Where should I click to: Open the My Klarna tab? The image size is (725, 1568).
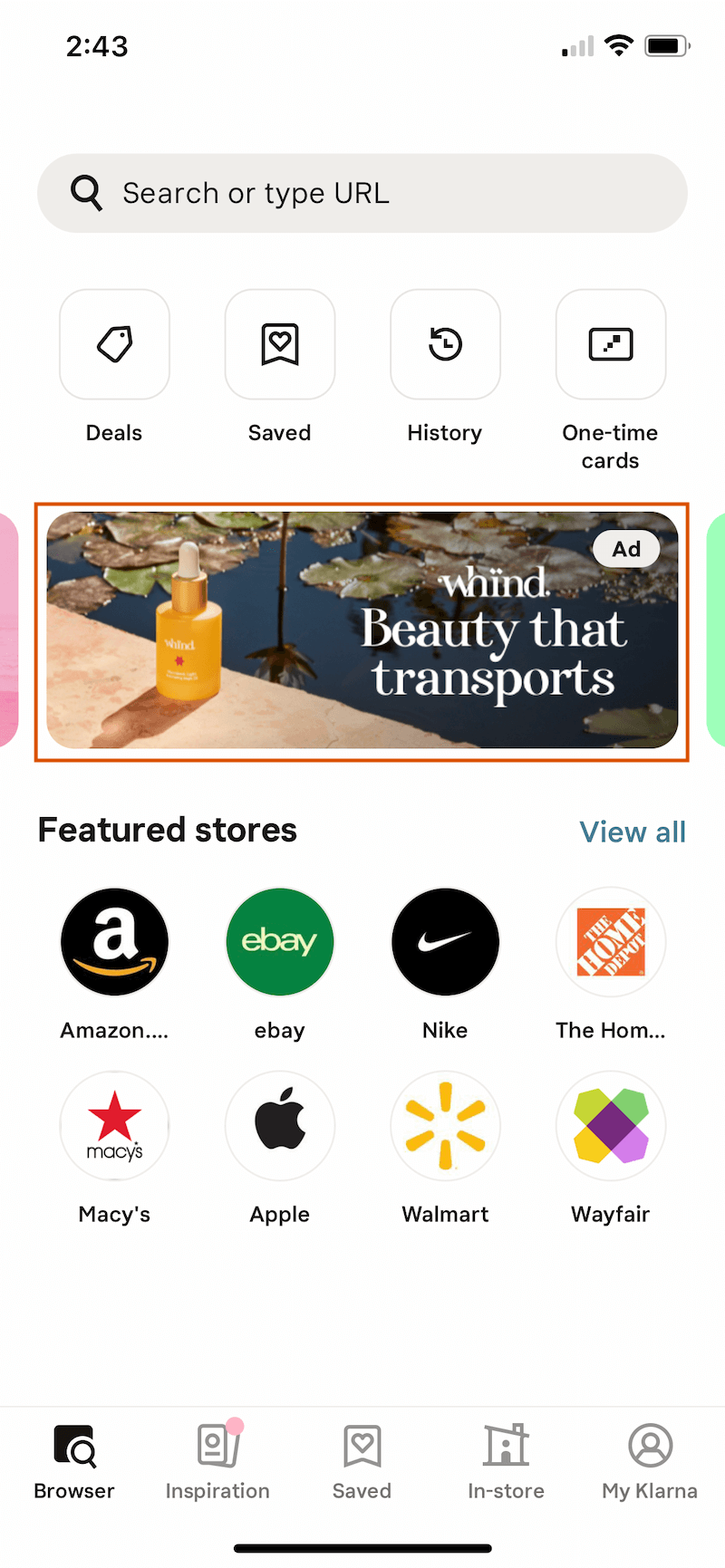click(x=649, y=1462)
